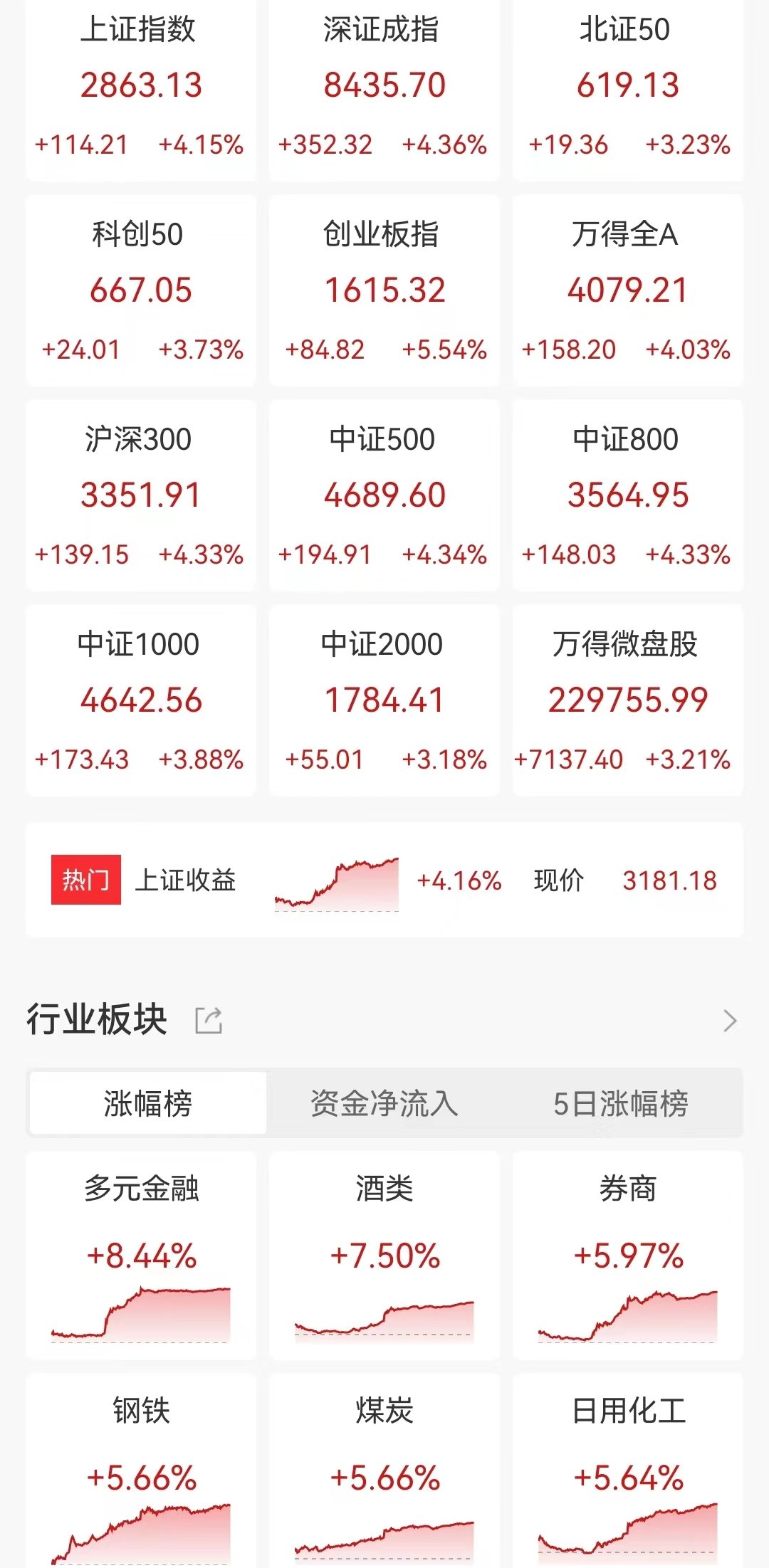
Task: Open the 券商 sector card
Action: [628, 1256]
